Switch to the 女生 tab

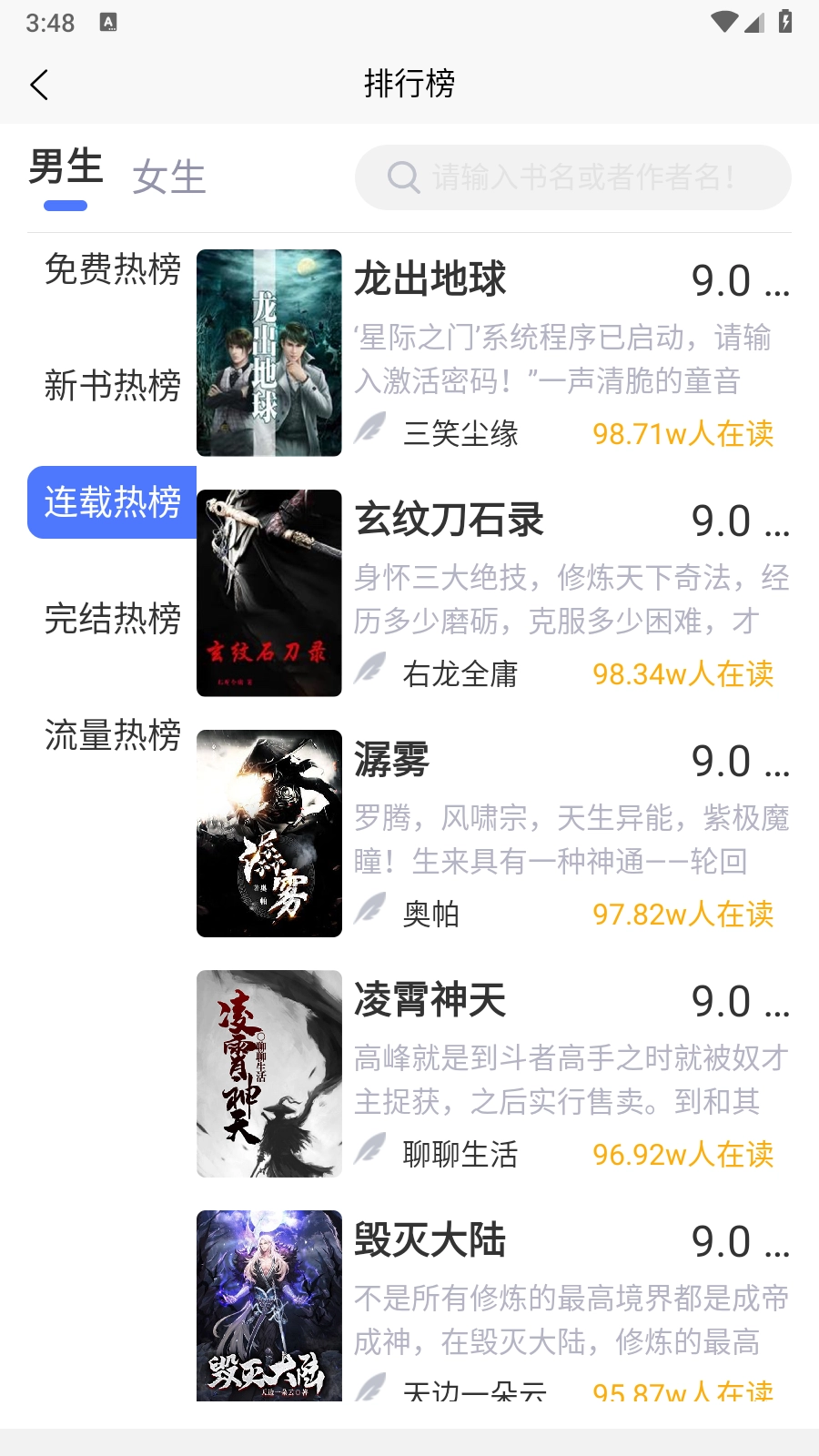[169, 177]
